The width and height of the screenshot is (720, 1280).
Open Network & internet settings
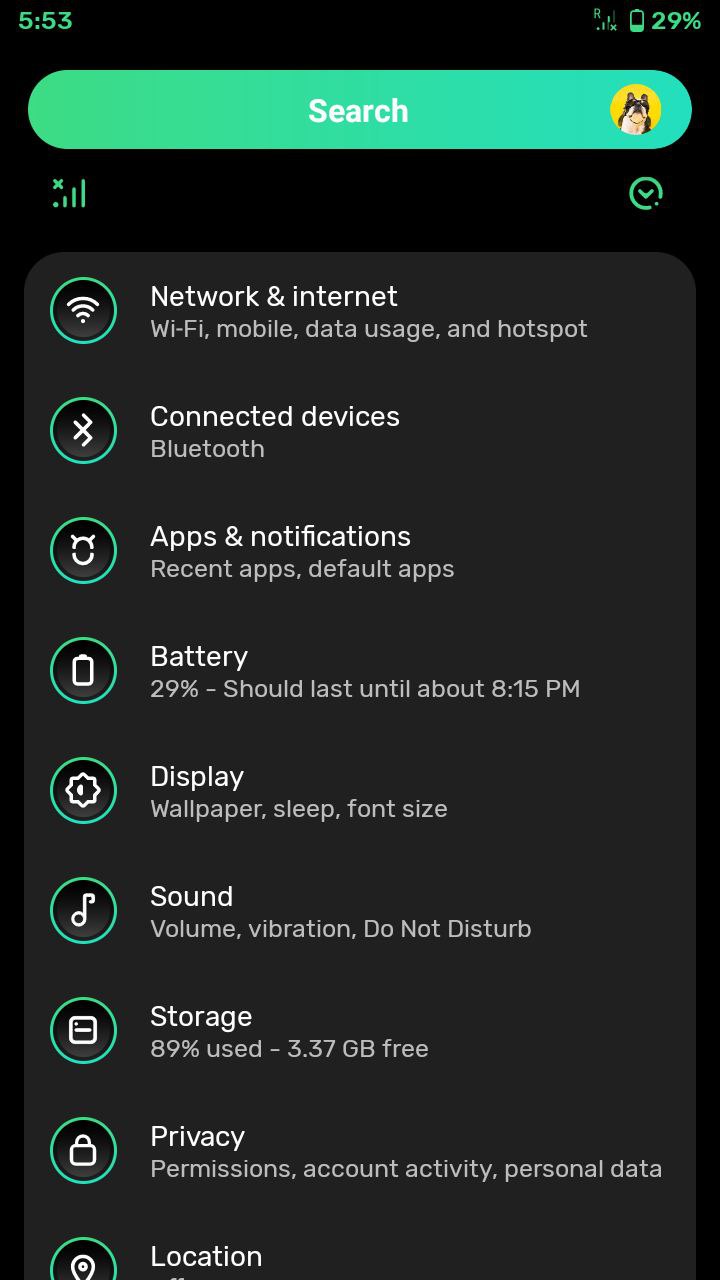coord(360,311)
